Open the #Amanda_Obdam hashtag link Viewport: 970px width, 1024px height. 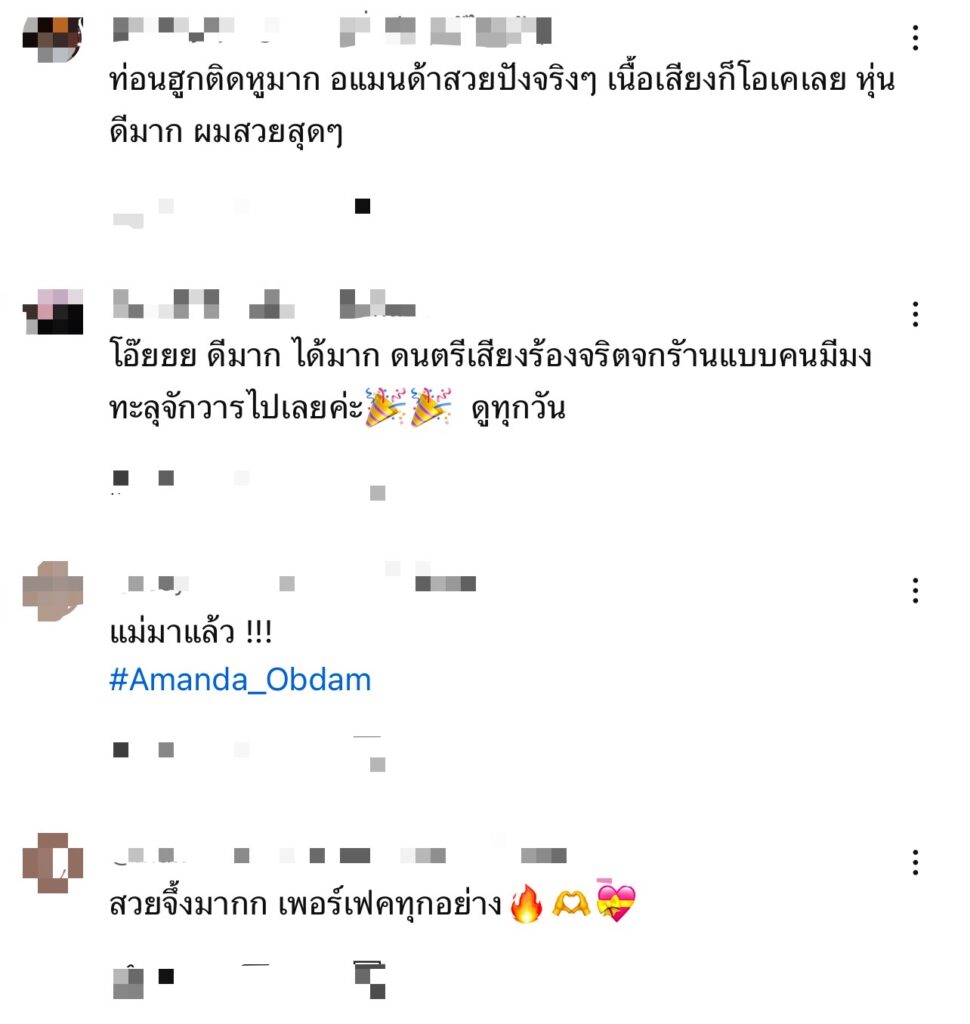click(239, 681)
